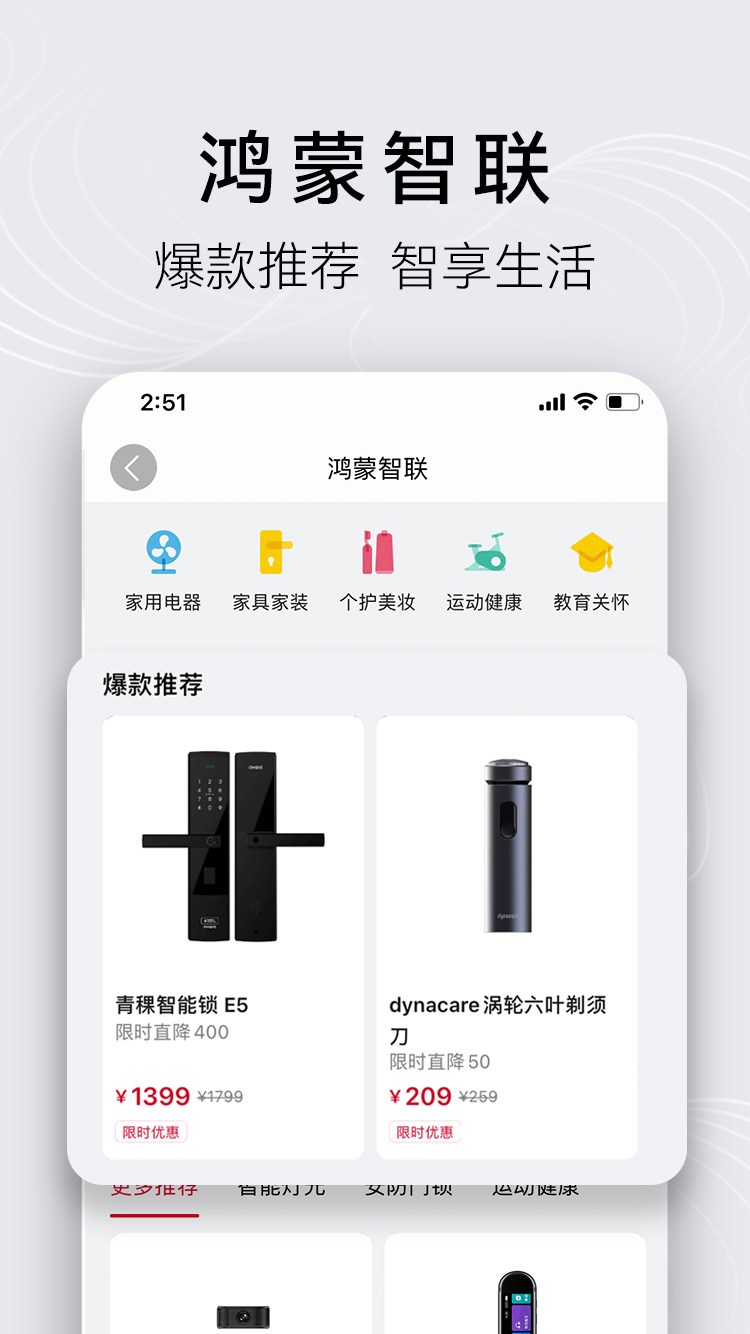Tap the cellular signal bars icon
The width and height of the screenshot is (750, 1334).
coord(550,401)
